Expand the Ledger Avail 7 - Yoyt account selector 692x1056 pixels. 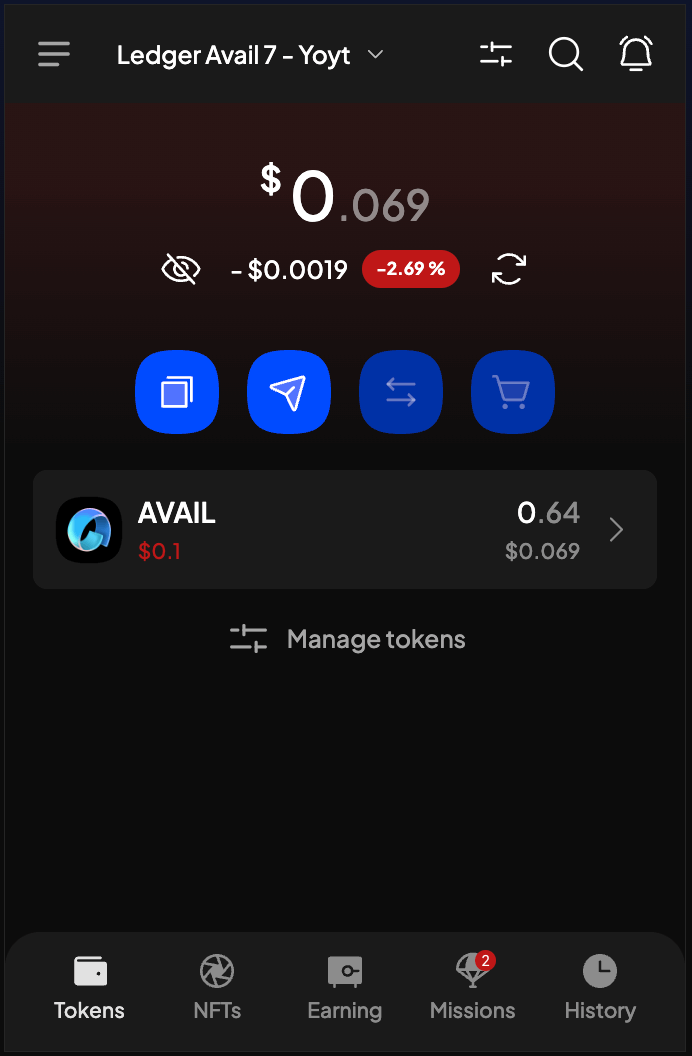tap(249, 55)
